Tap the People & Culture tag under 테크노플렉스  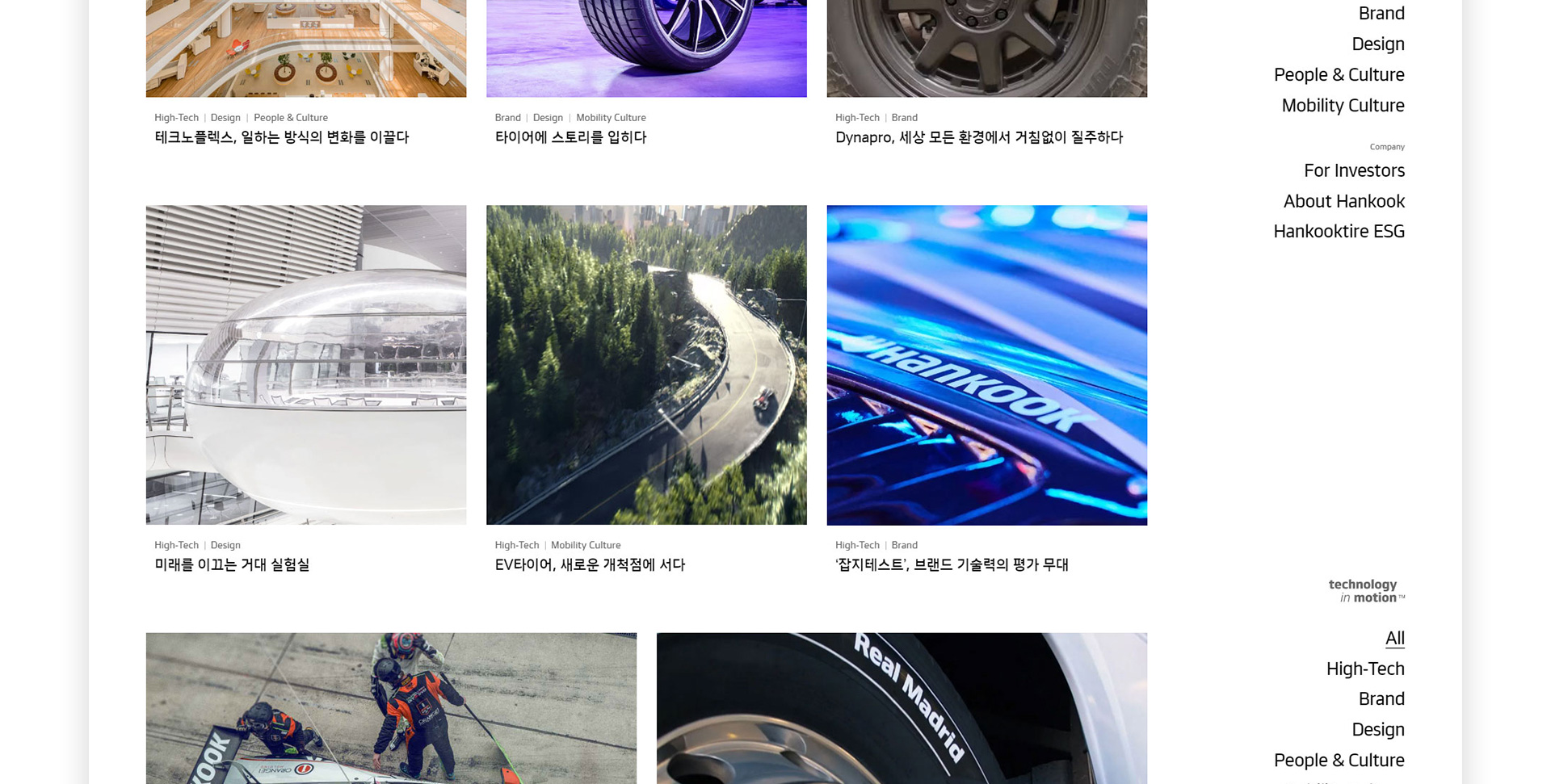[x=291, y=118]
